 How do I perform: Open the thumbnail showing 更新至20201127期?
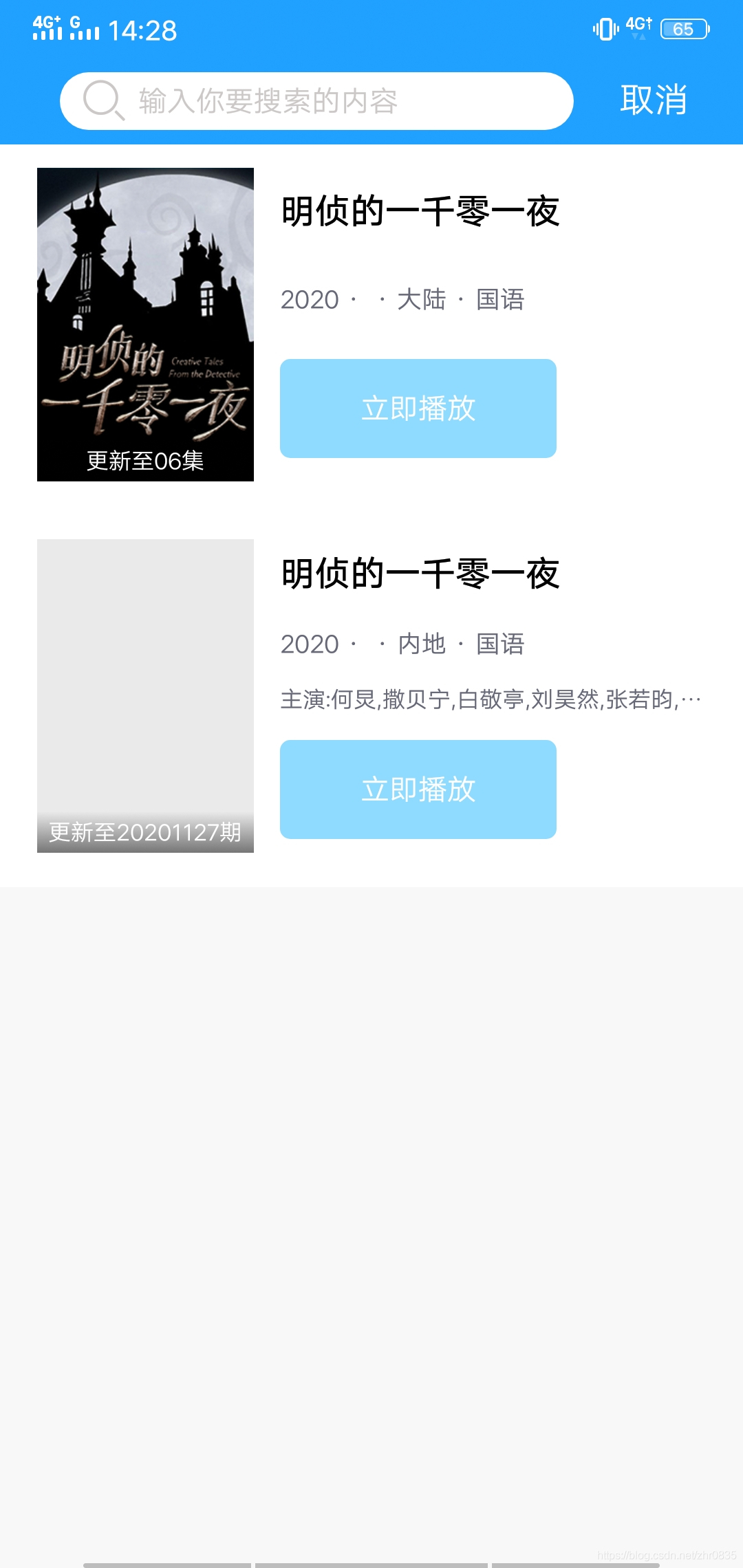[x=145, y=695]
